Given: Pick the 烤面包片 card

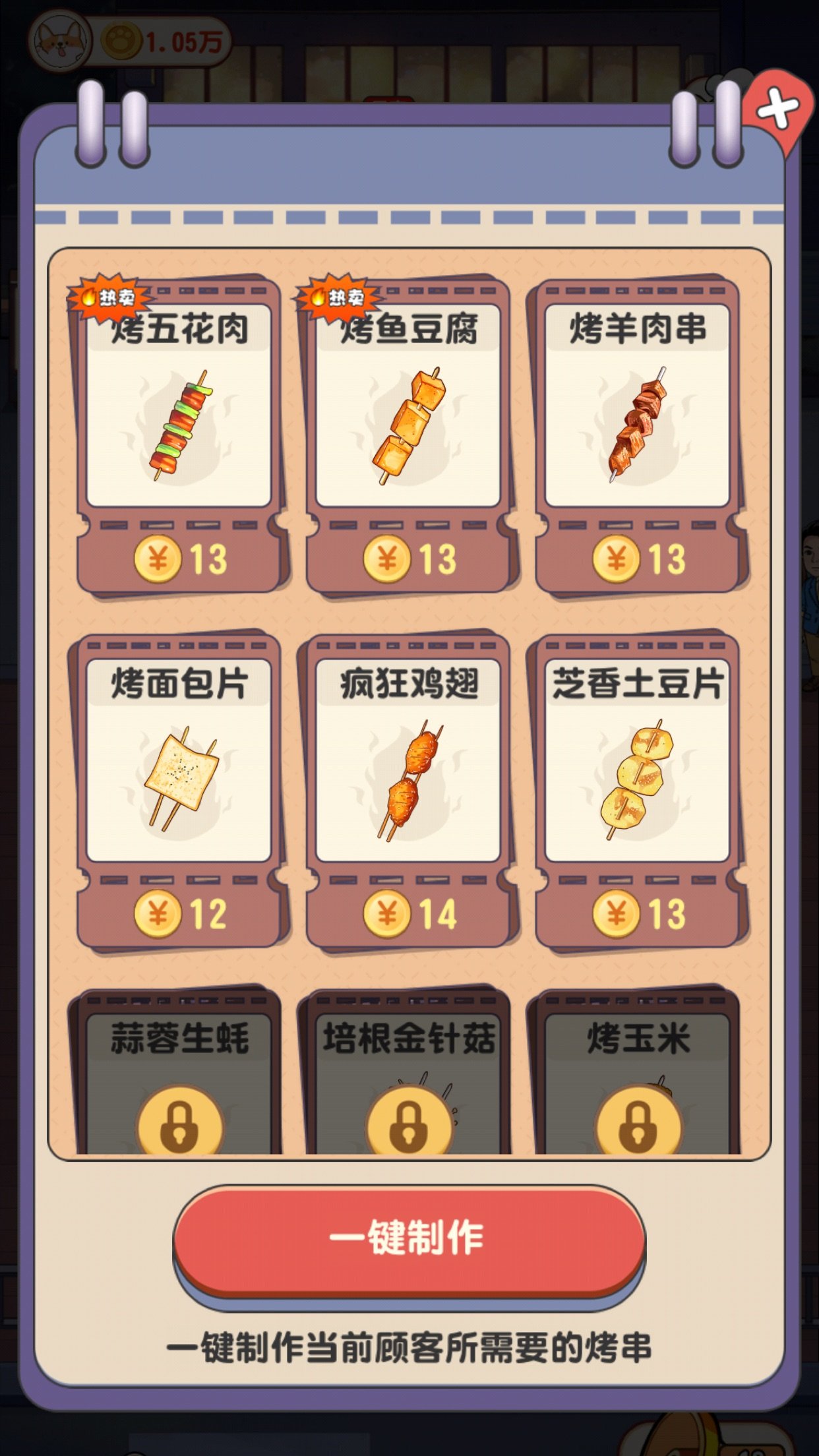Looking at the screenshot, I should click(x=179, y=790).
